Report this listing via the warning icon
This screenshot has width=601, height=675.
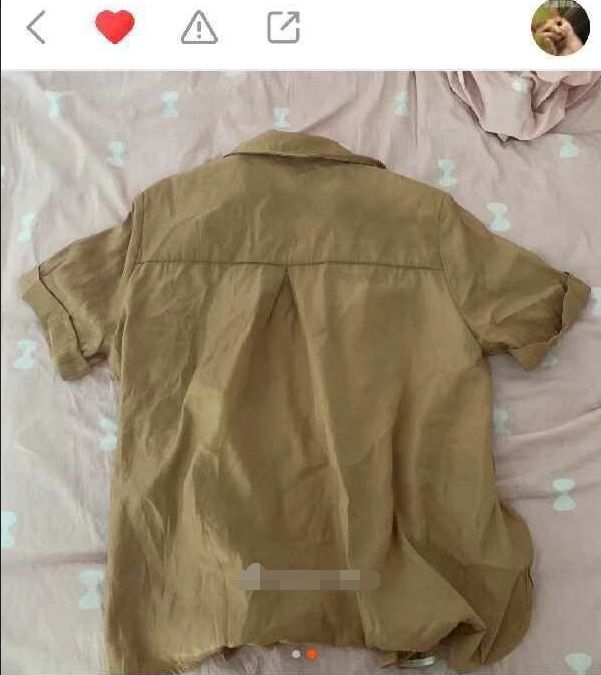(199, 29)
